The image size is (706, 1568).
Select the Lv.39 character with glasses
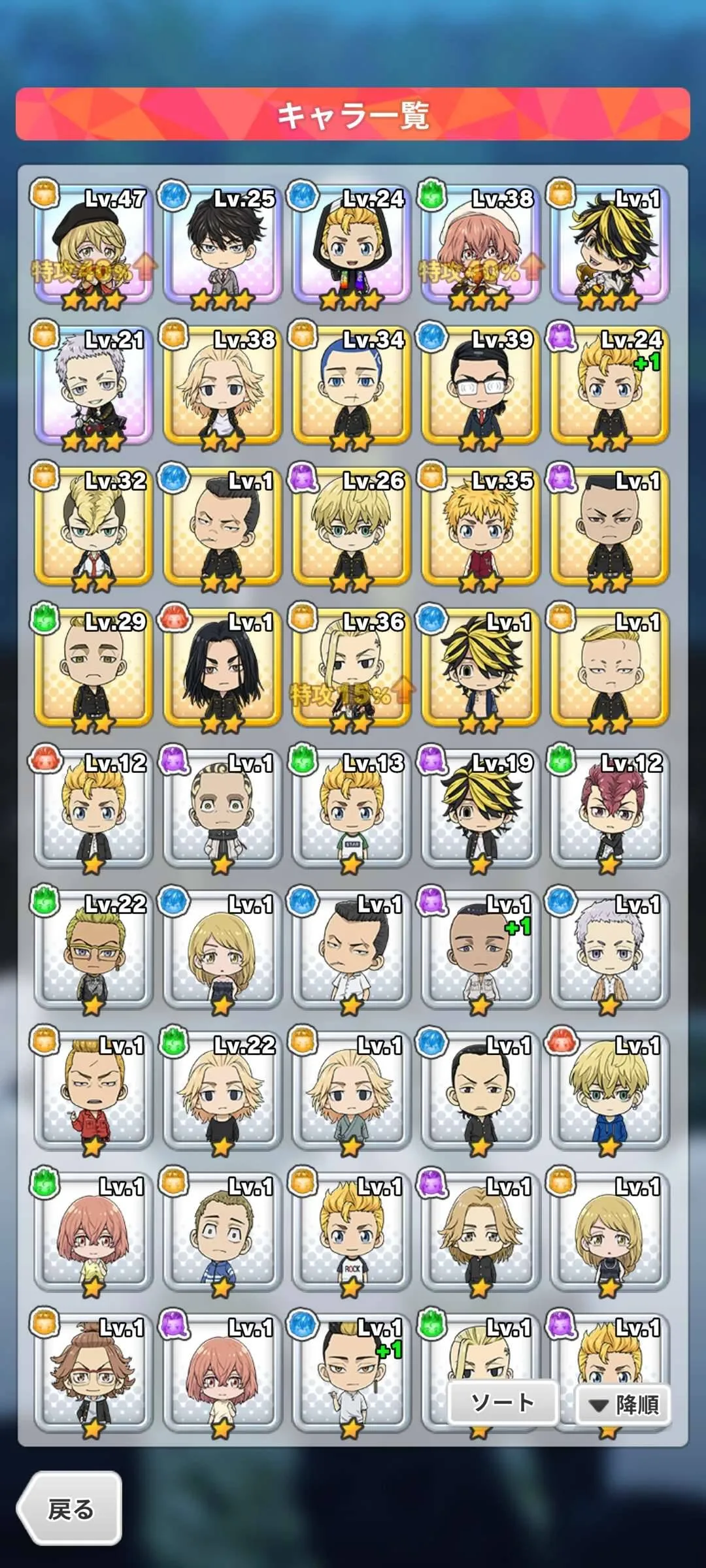click(x=480, y=385)
